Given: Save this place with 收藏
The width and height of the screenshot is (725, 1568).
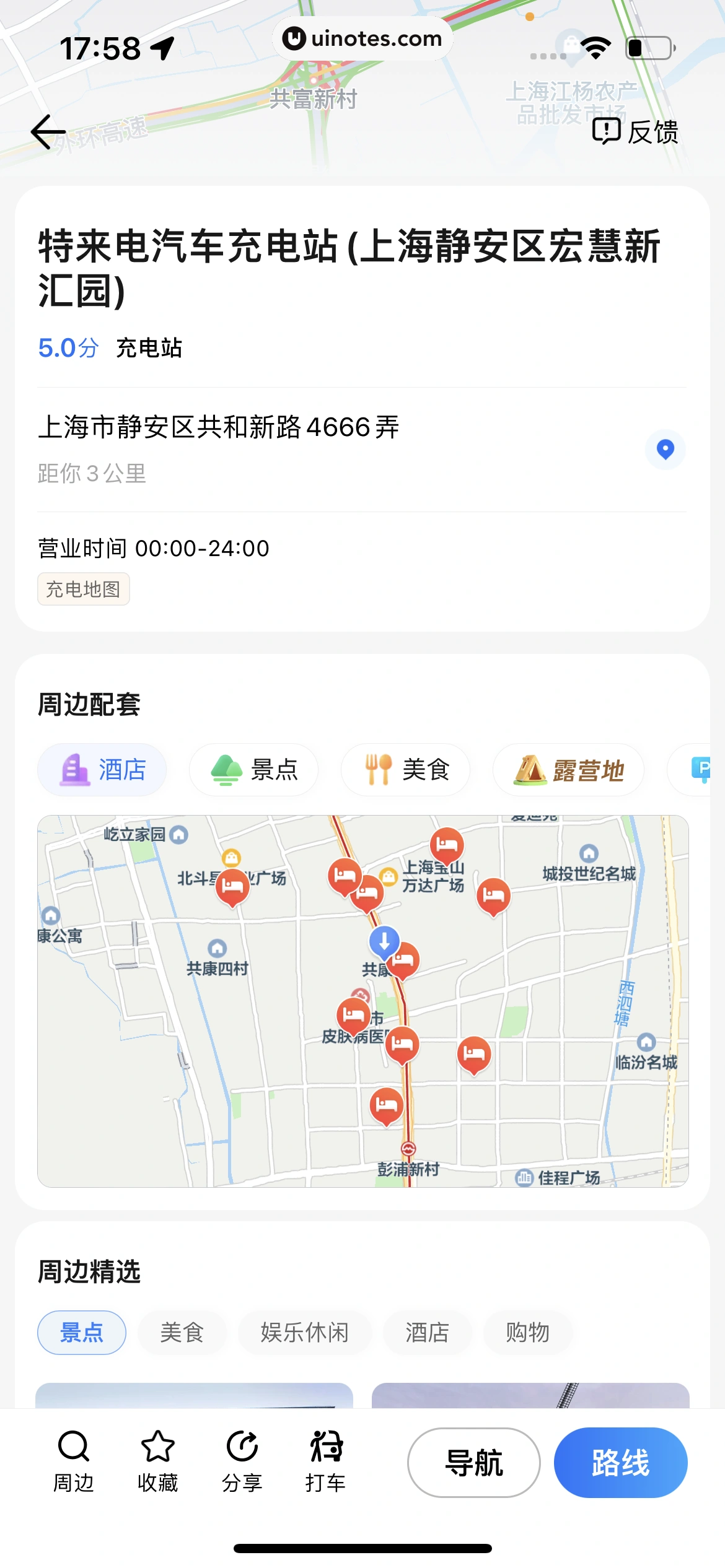Looking at the screenshot, I should [x=158, y=1461].
